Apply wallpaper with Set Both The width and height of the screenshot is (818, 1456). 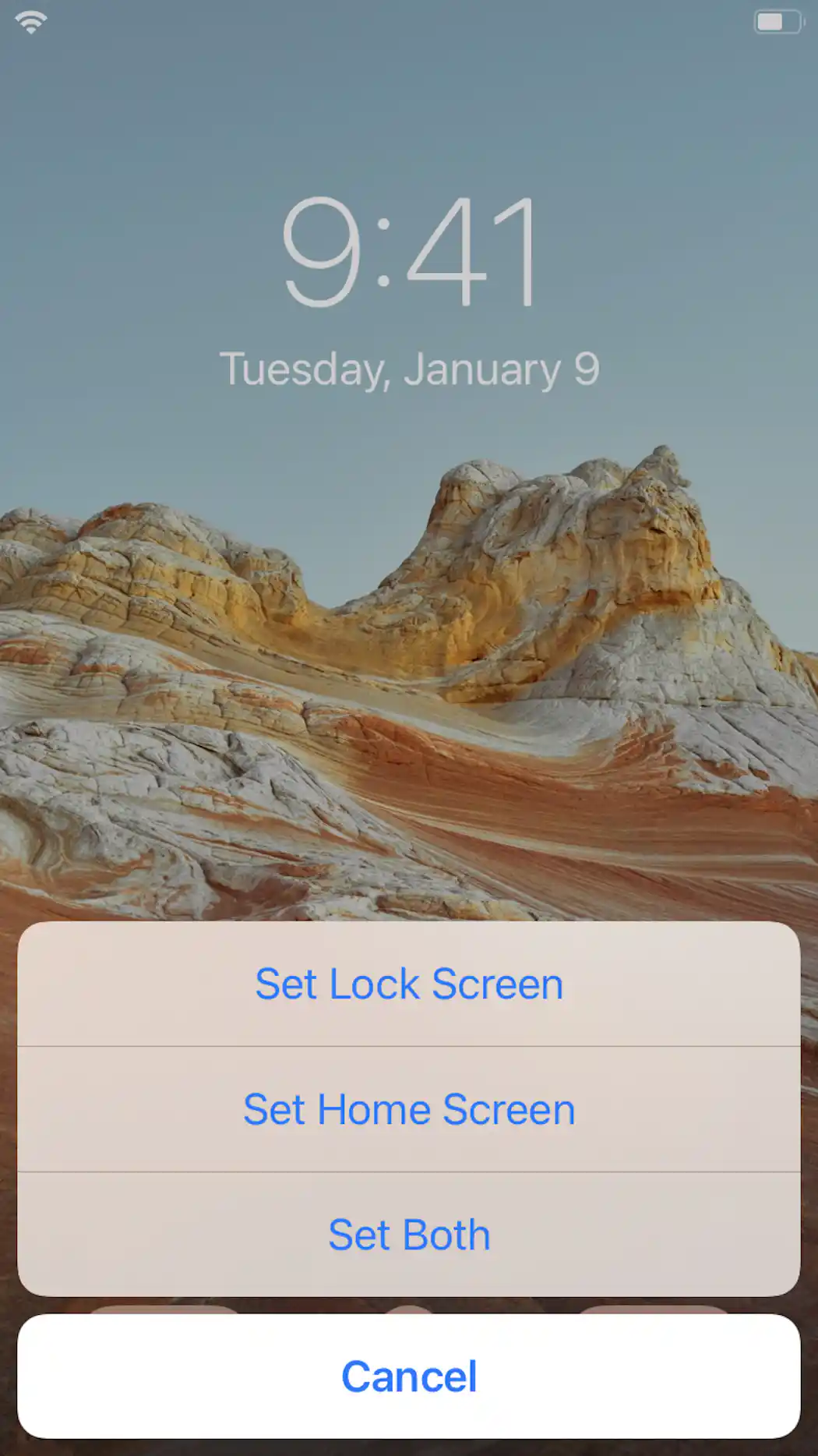409,1235
